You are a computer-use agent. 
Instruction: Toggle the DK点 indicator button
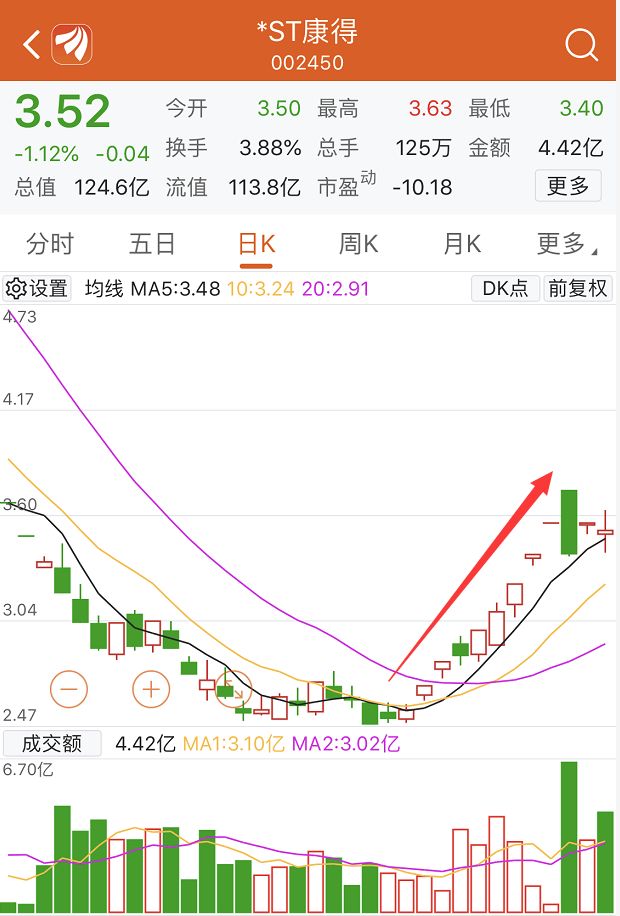pyautogui.click(x=505, y=289)
